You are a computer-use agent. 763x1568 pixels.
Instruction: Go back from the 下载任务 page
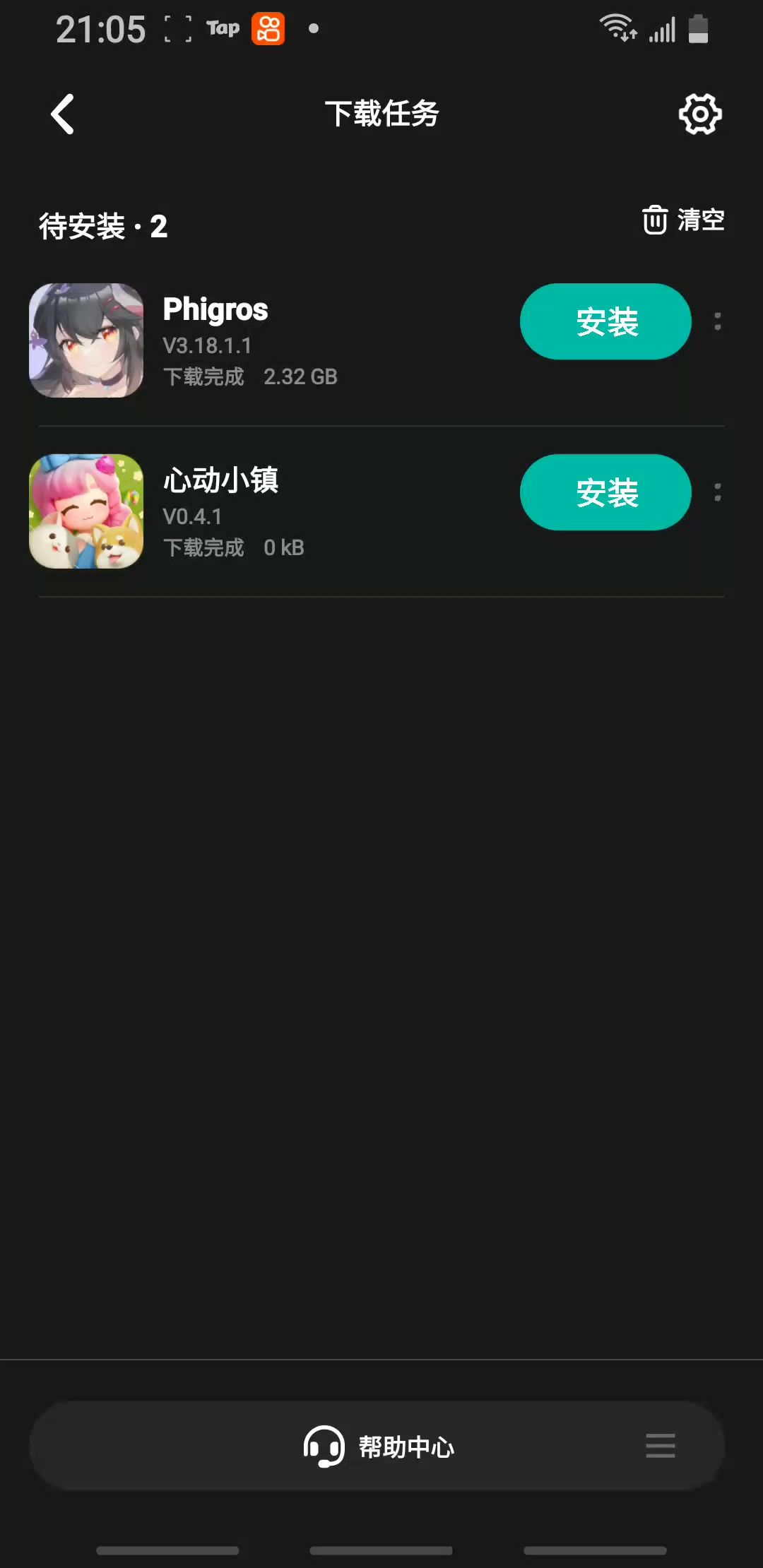point(63,114)
